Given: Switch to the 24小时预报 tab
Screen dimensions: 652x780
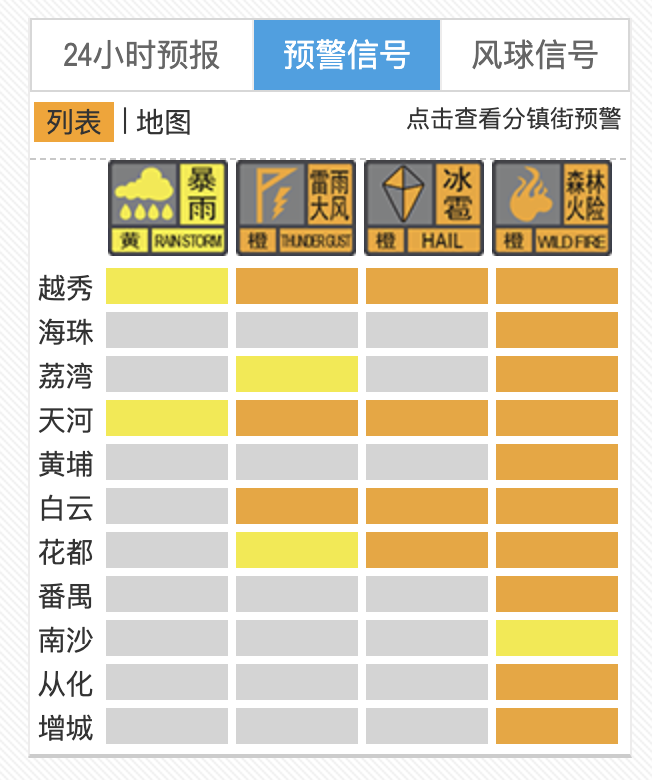Looking at the screenshot, I should 141,55.
